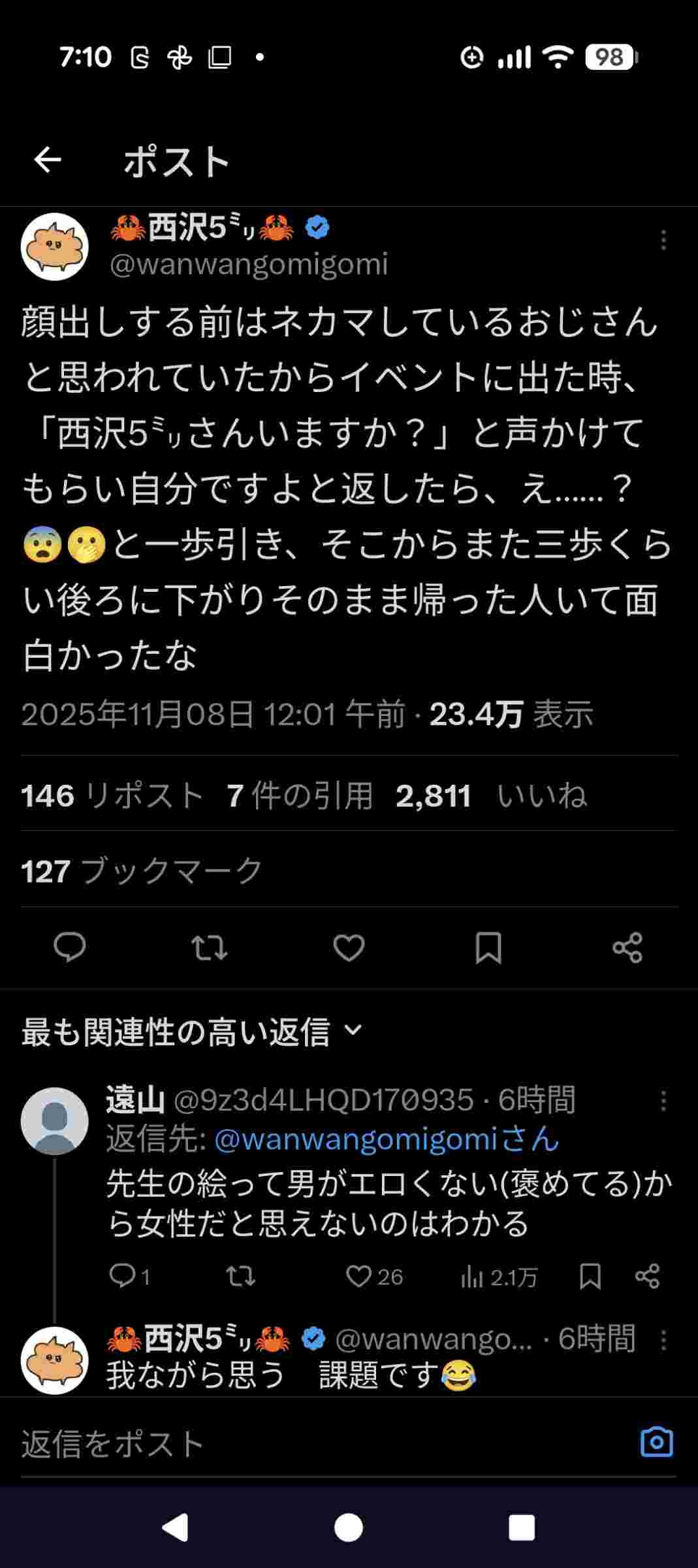
Task: Attach a photo with the camera icon
Action: click(x=656, y=1442)
